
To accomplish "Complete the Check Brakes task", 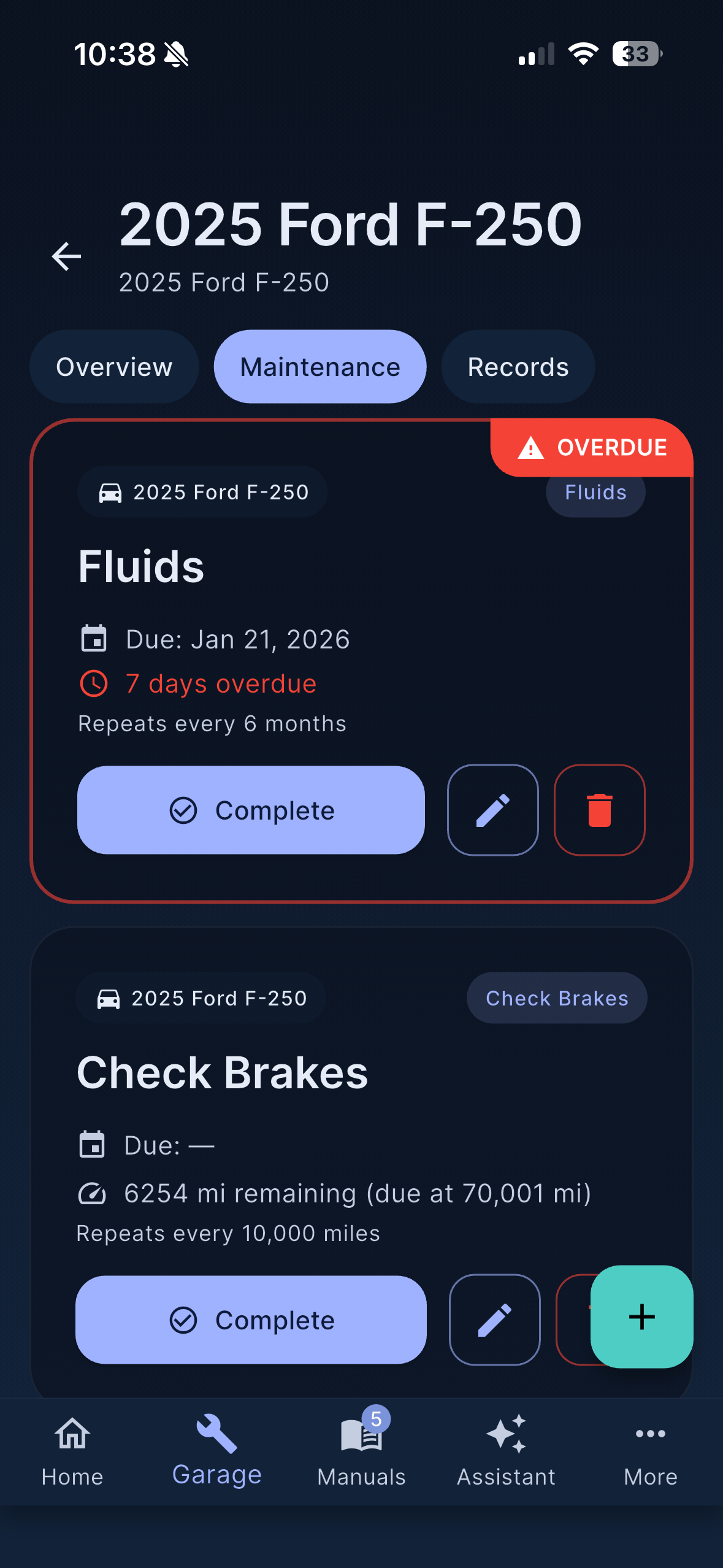I will click(251, 1320).
